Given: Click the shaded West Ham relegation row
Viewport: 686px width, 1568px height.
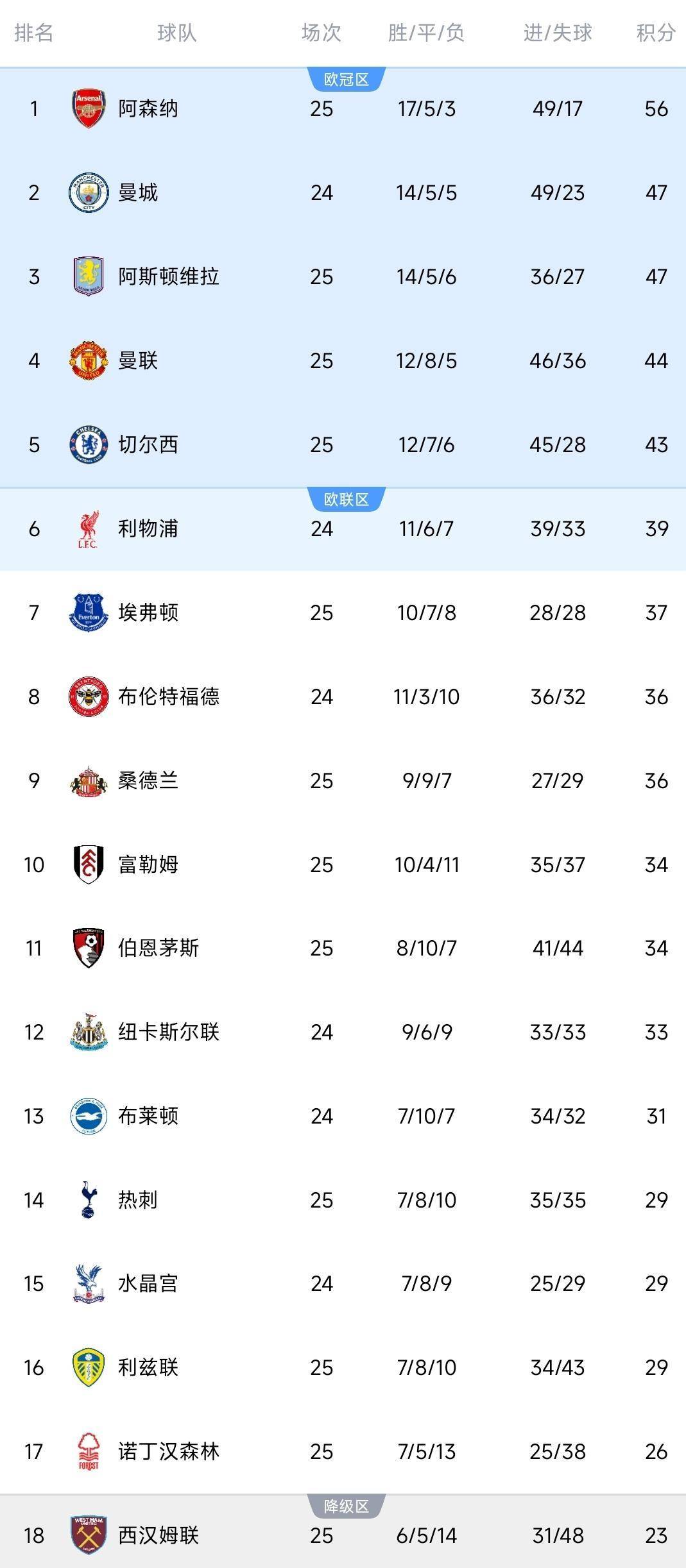Looking at the screenshot, I should point(343,1537).
